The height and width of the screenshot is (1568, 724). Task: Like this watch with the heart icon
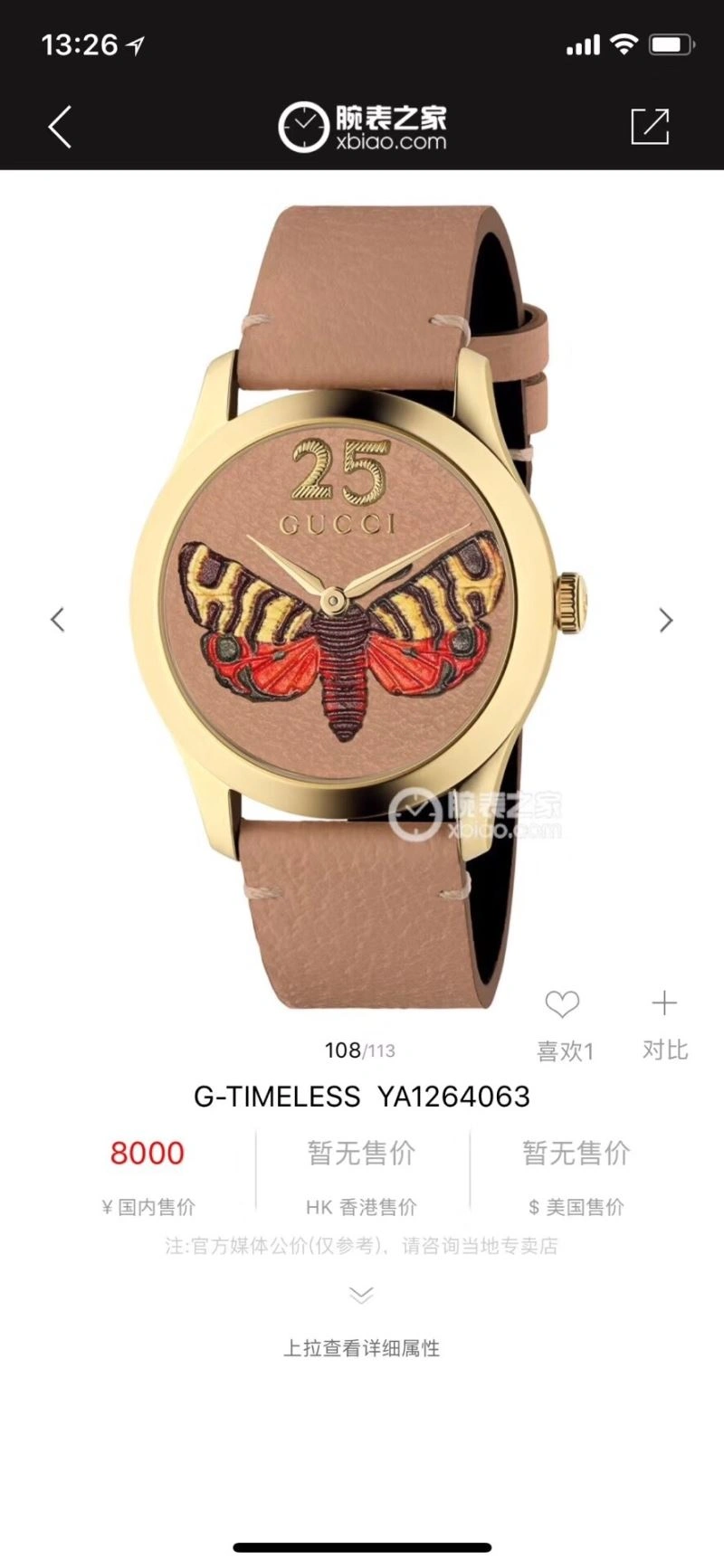pyautogui.click(x=562, y=1003)
